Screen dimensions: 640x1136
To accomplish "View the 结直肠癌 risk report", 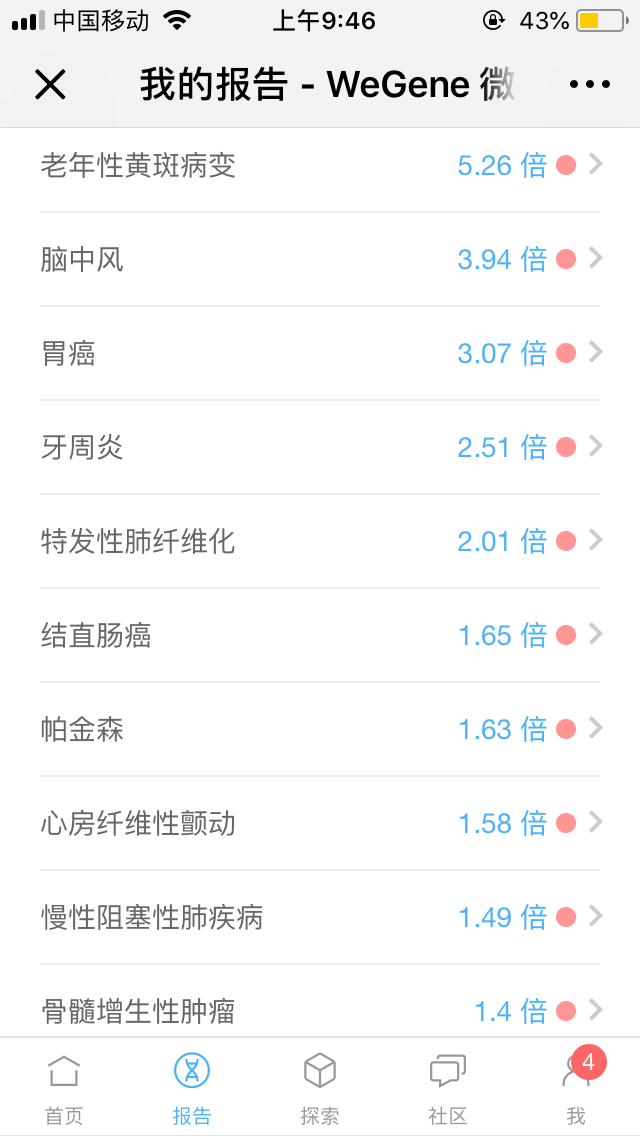I will click(x=320, y=635).
